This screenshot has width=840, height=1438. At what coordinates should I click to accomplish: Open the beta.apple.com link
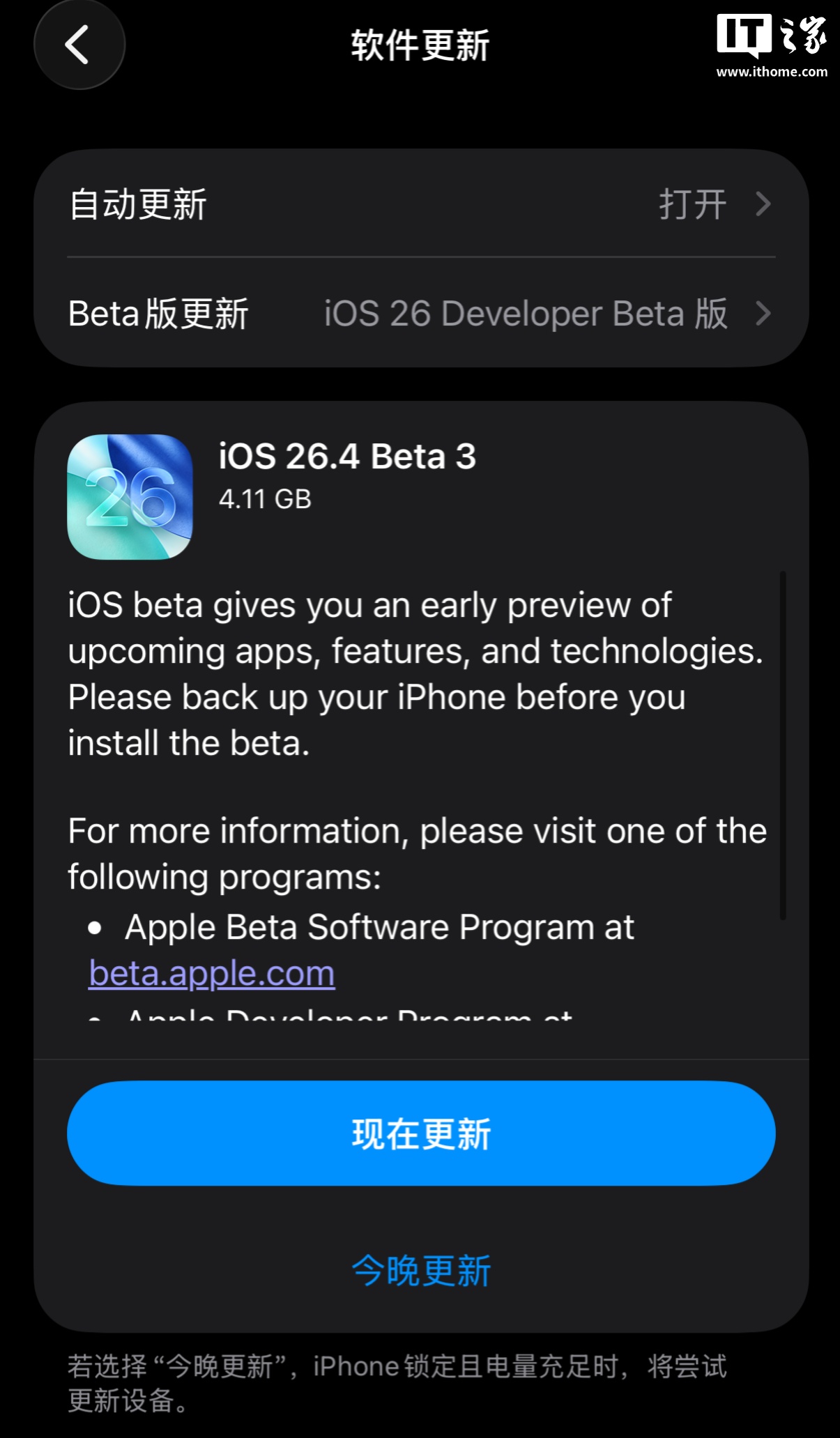(212, 973)
